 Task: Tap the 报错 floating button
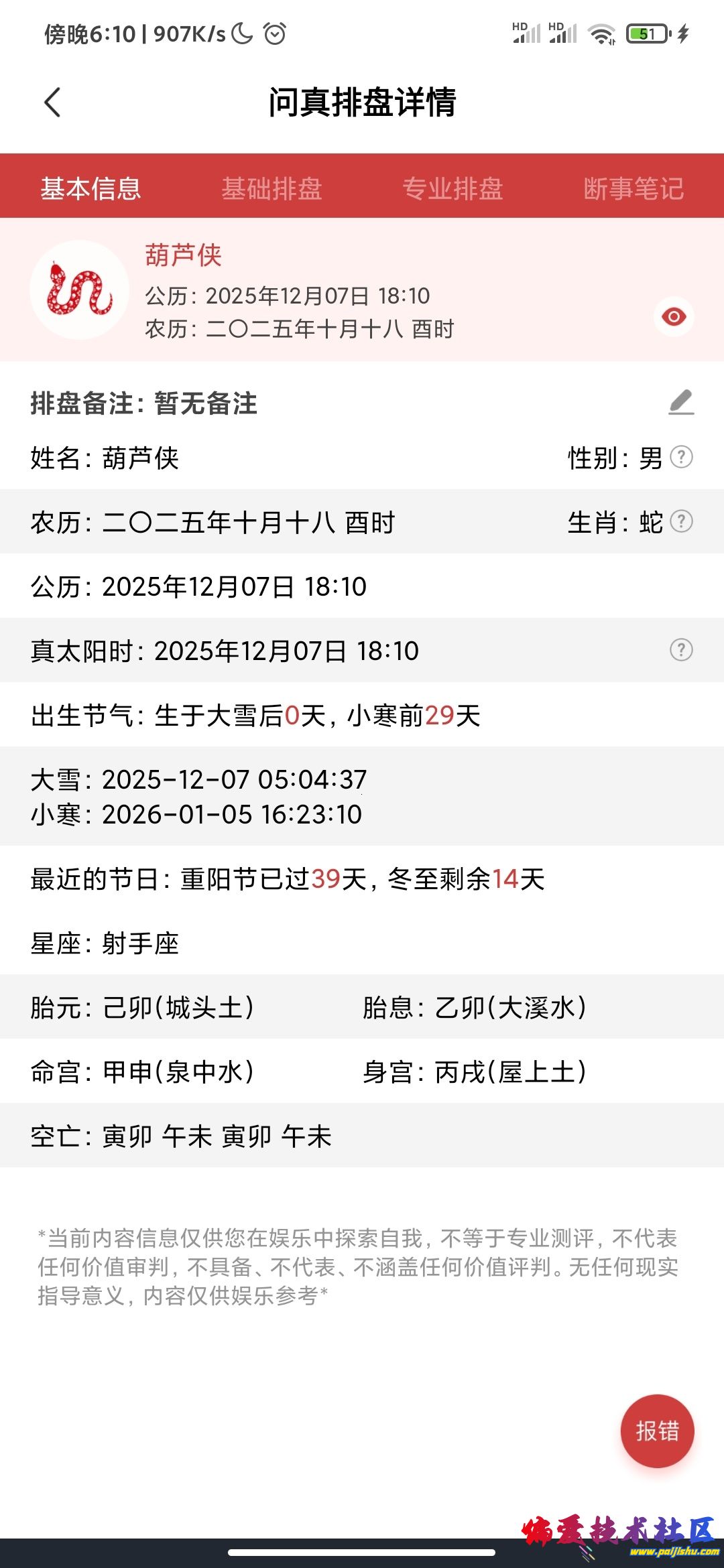[657, 1431]
